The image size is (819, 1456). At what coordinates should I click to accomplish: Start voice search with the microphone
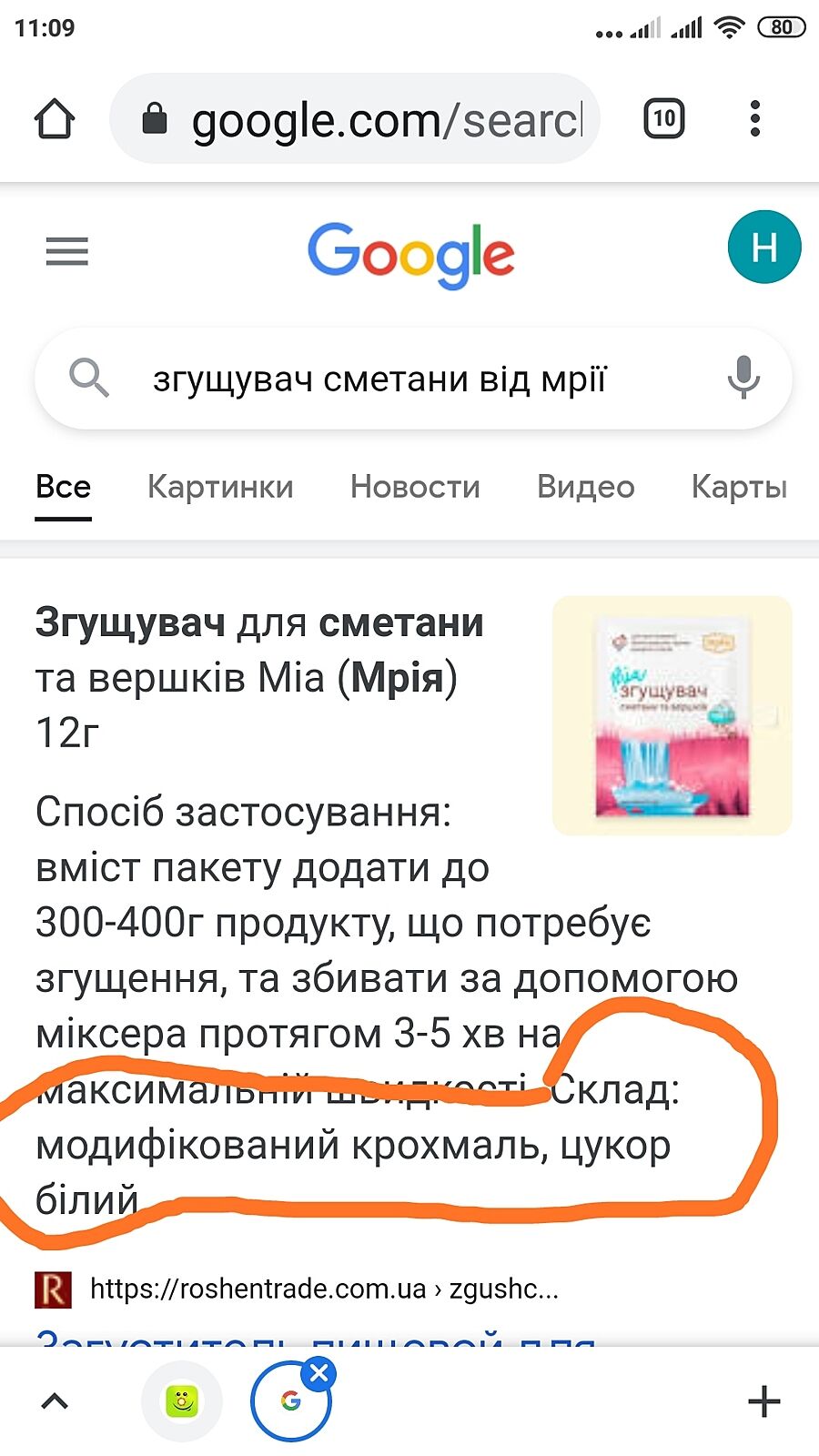pos(743,377)
